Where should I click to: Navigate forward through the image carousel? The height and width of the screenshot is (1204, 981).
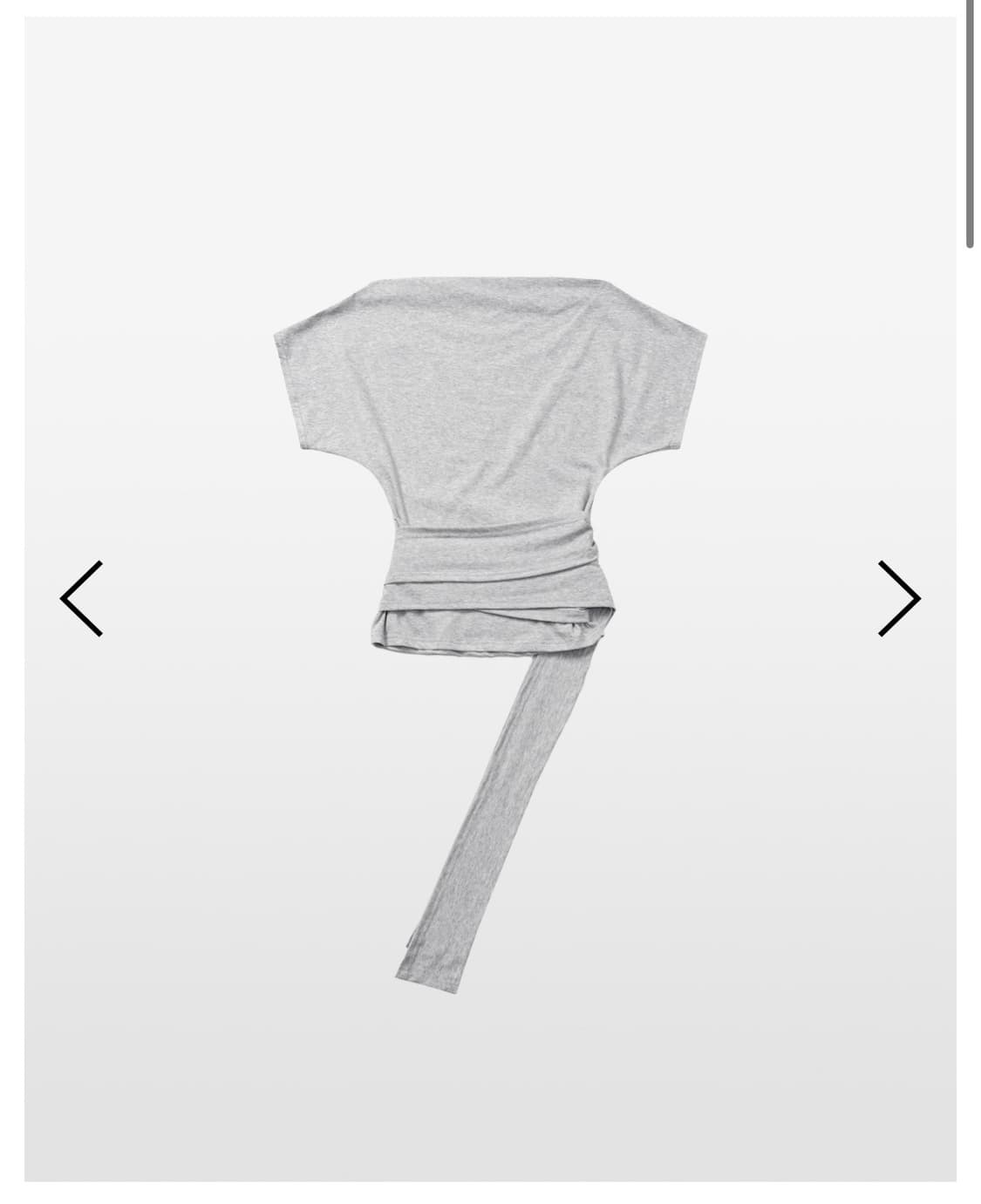pos(901,597)
